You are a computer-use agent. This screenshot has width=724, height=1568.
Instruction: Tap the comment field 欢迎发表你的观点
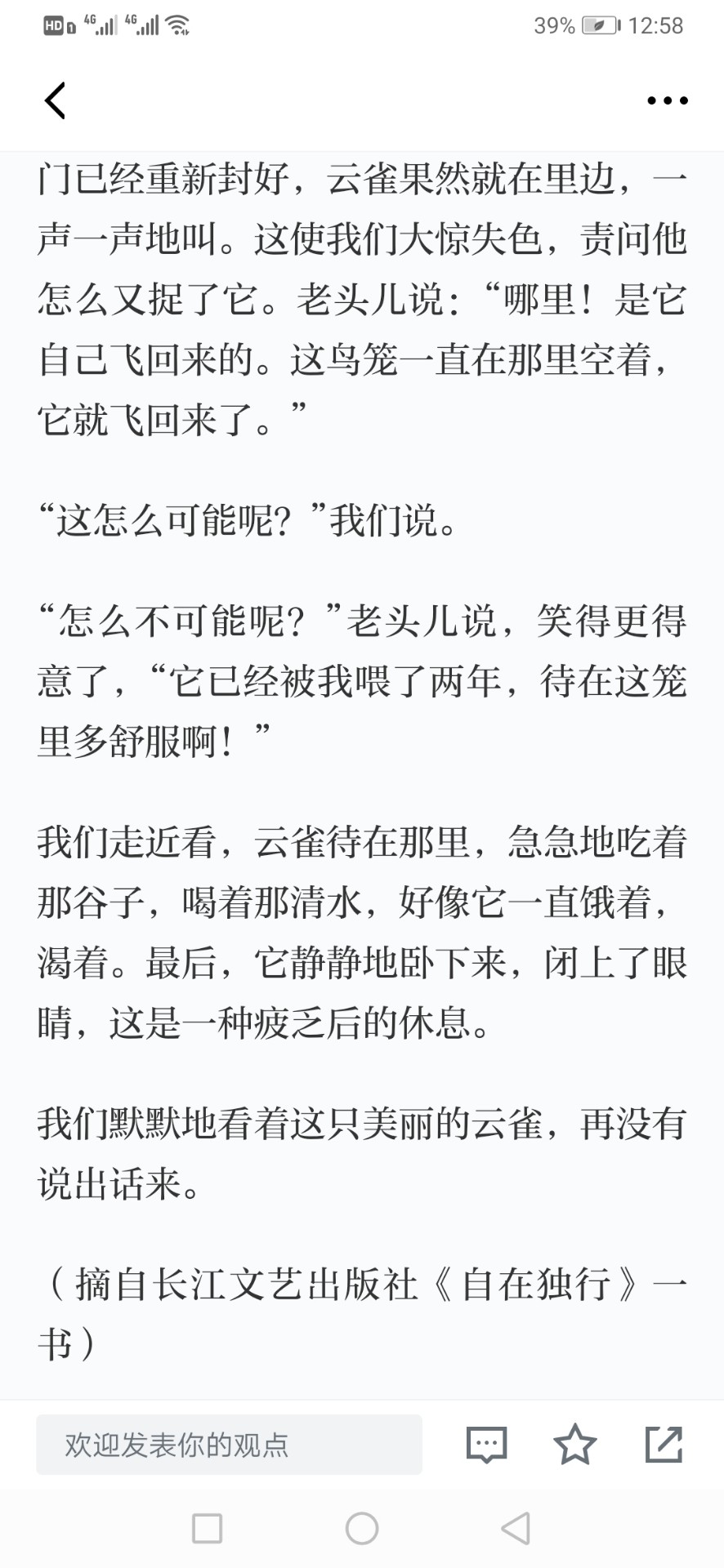pyautogui.click(x=229, y=1445)
